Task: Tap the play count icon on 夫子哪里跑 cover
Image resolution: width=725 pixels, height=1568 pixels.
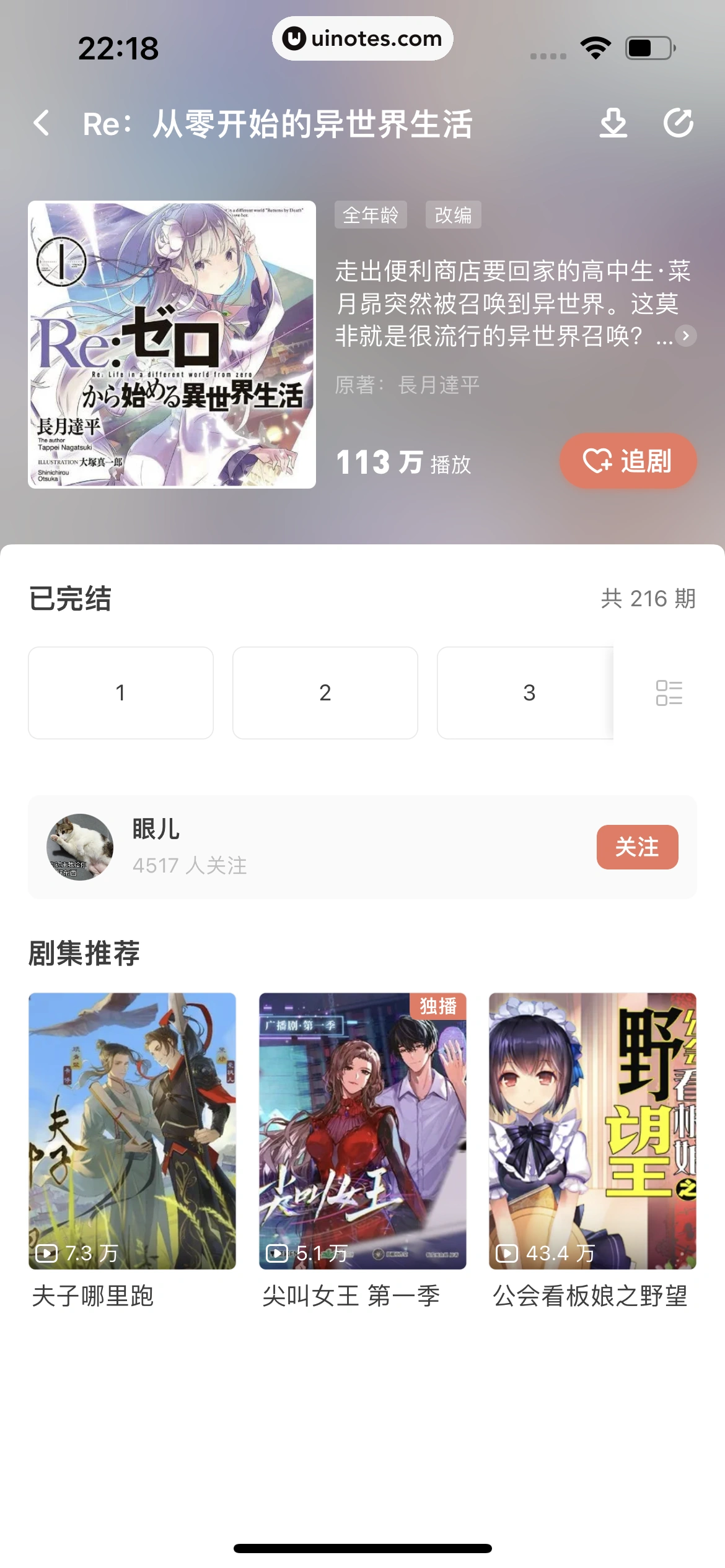Action: (46, 1253)
